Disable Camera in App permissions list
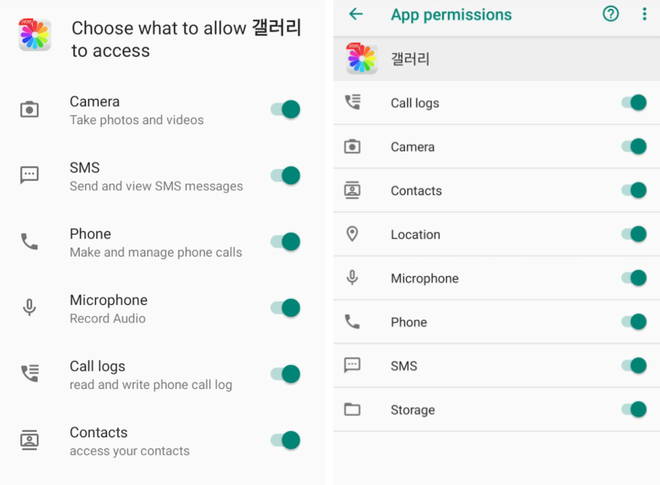Image resolution: width=660 pixels, height=485 pixels. 634,147
